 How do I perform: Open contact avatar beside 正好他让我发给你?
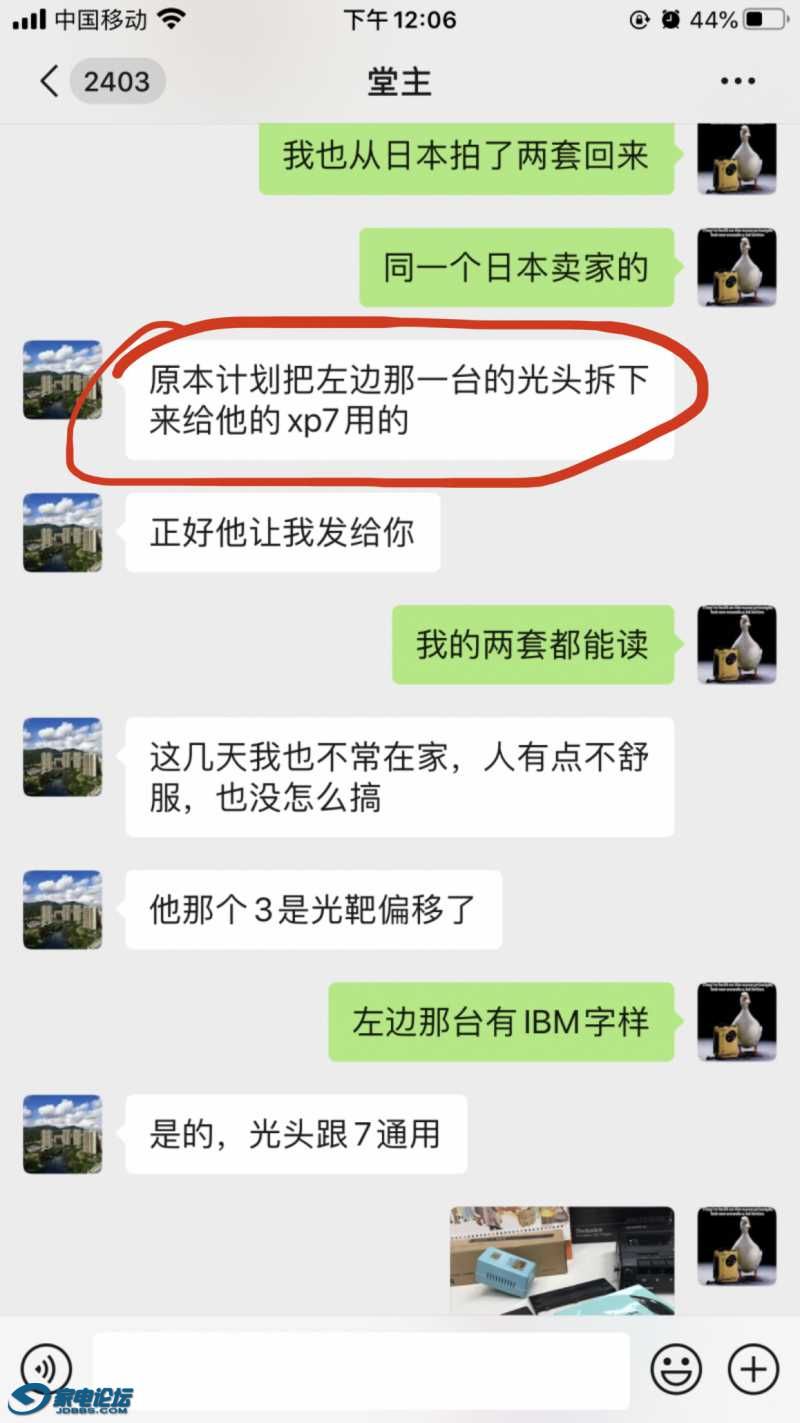point(62,532)
